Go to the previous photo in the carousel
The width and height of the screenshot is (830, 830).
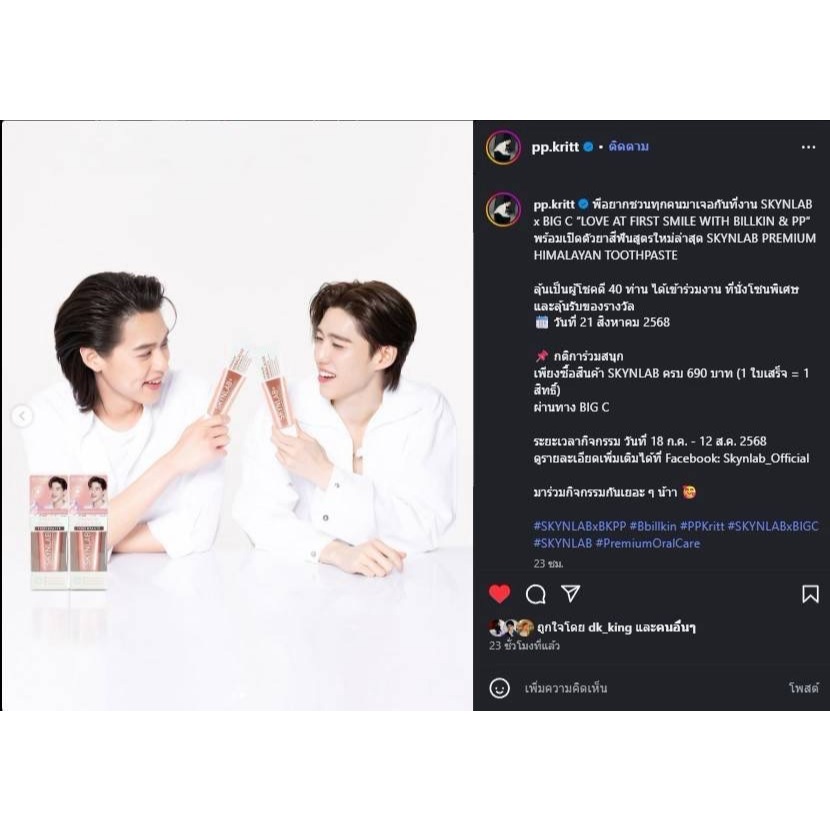point(22,416)
